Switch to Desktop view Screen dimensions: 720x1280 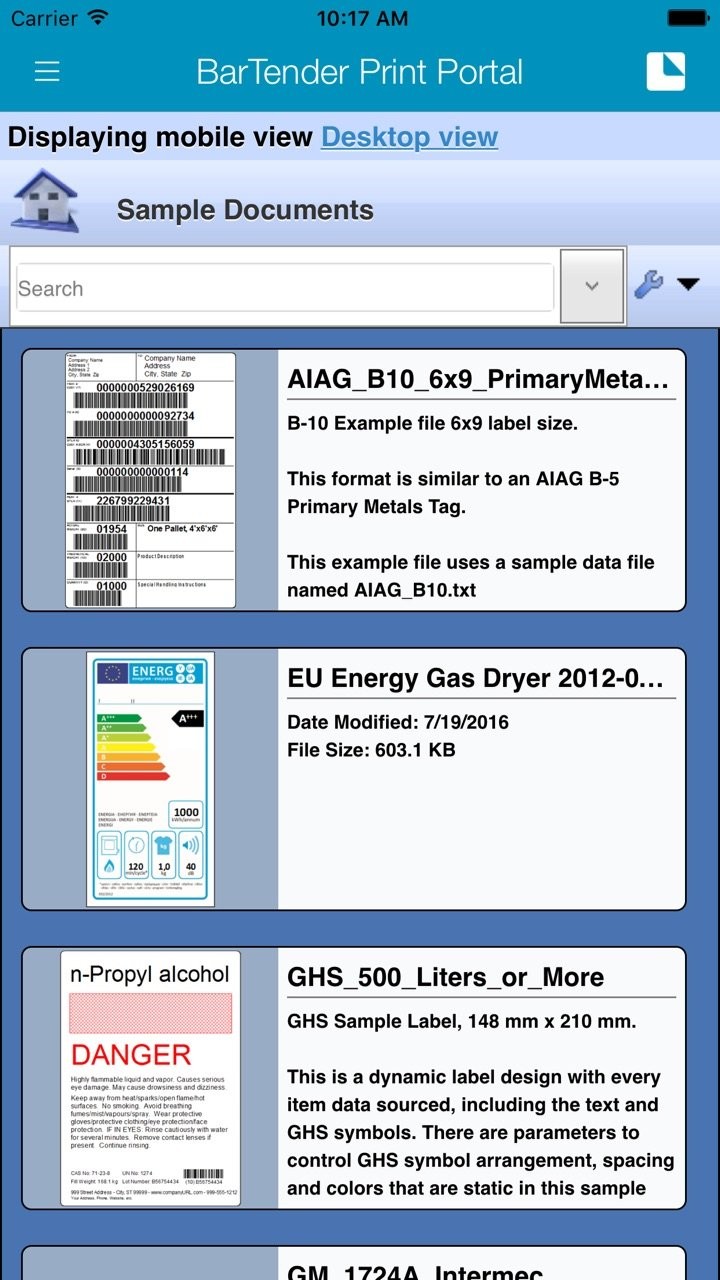[409, 137]
